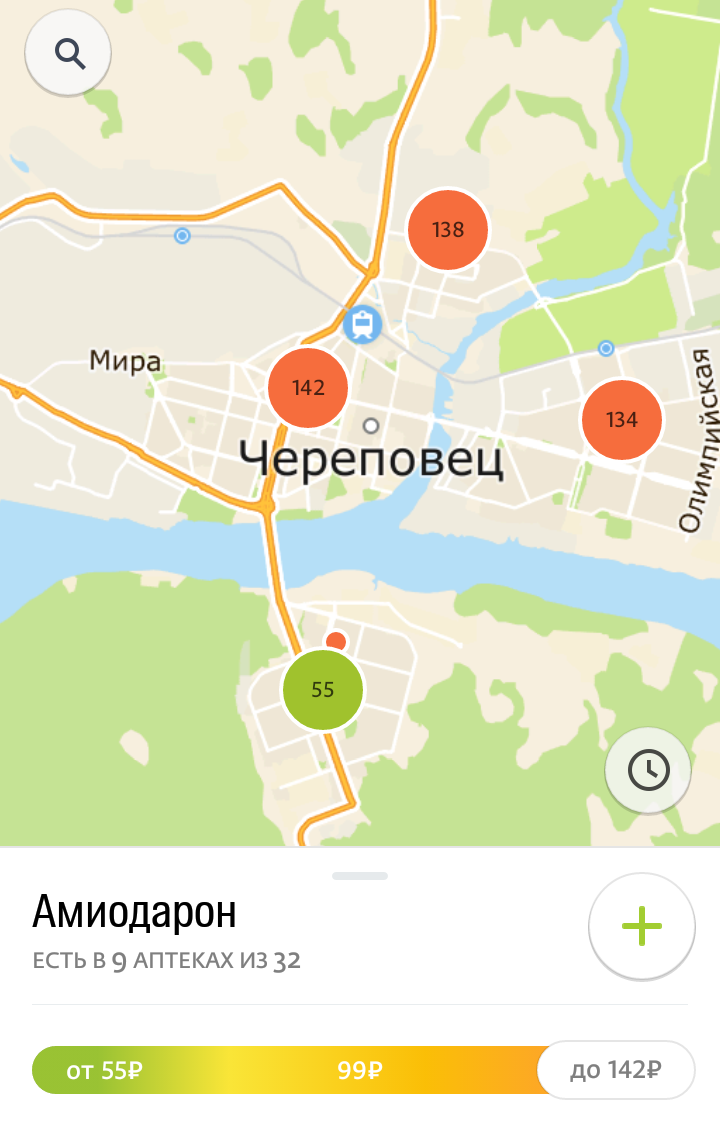The height and width of the screenshot is (1134, 720).
Task: Tap the clock button on the map
Action: pyautogui.click(x=648, y=769)
